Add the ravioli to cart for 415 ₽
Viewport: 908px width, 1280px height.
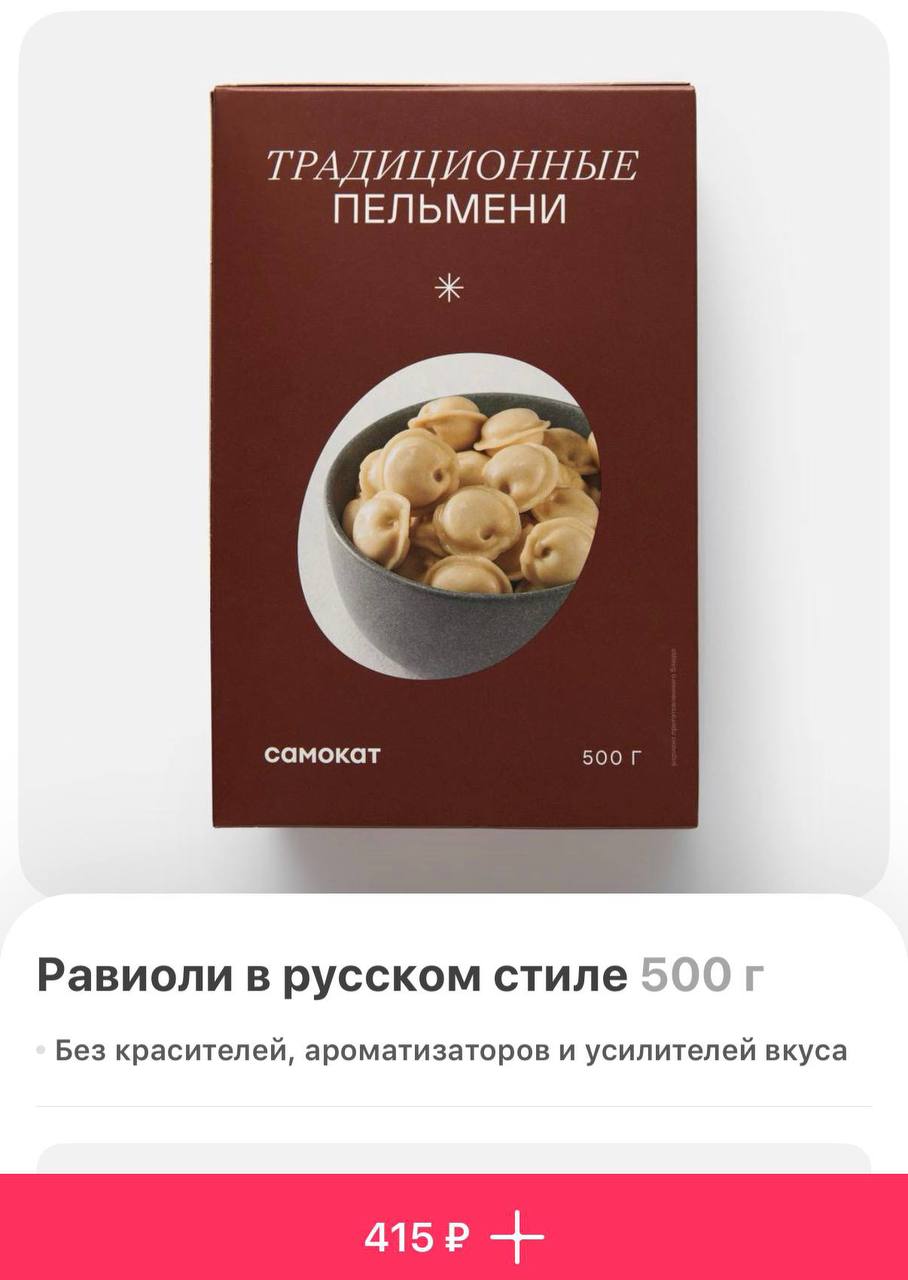pos(454,1237)
